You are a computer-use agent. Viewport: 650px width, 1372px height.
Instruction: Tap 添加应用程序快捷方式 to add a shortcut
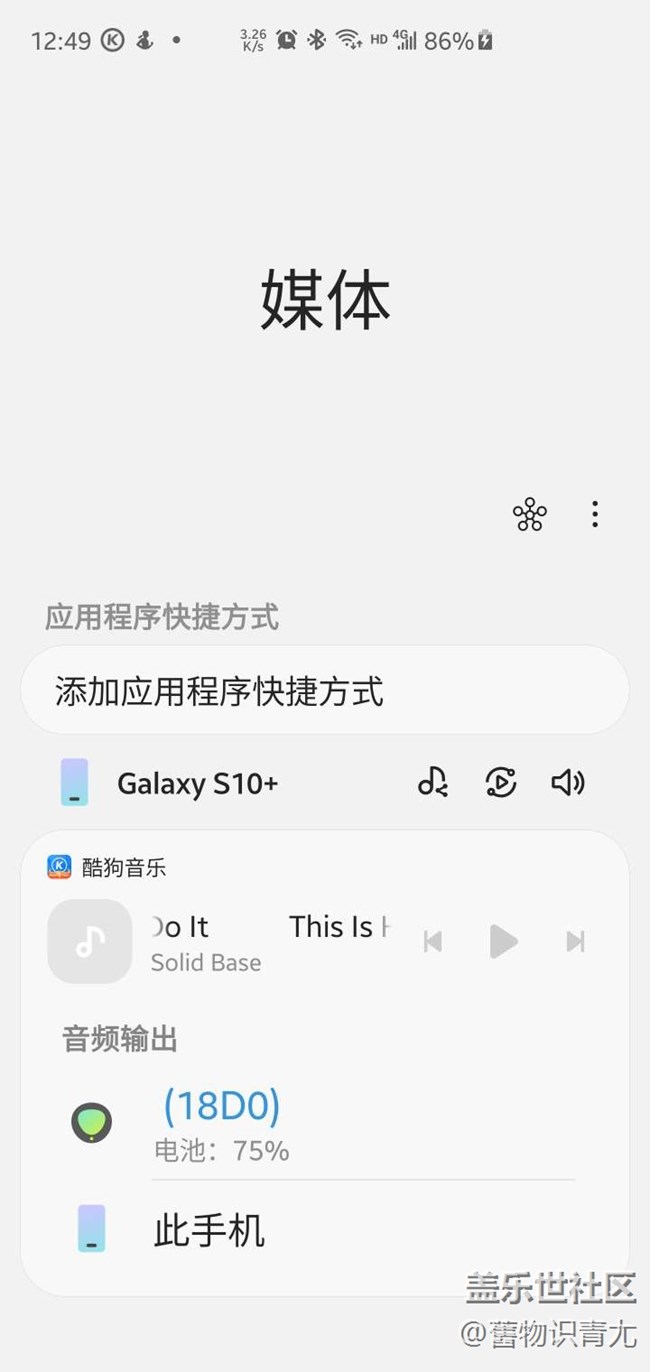324,691
